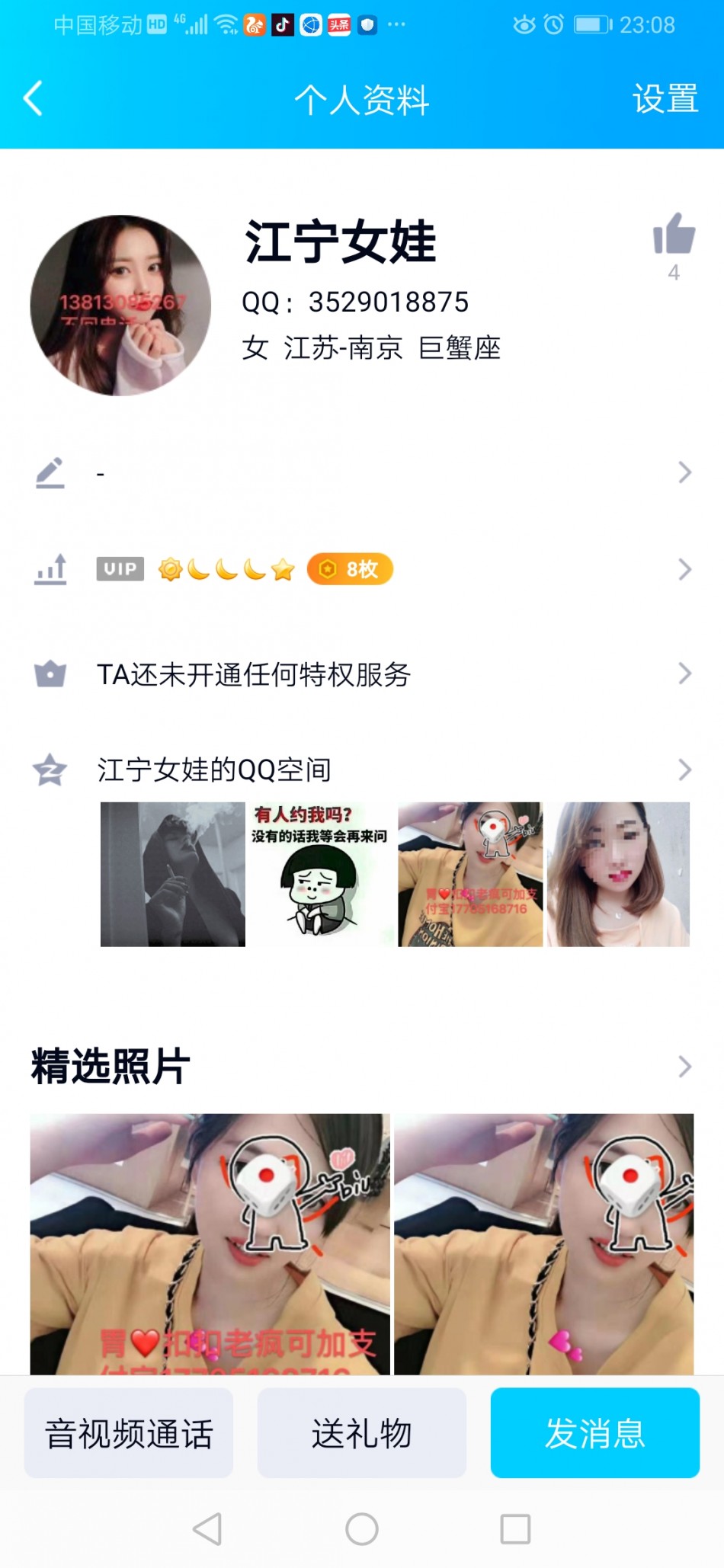Like the profile with the thumbs-up icon
724x1568 pixels.
pos(674,235)
